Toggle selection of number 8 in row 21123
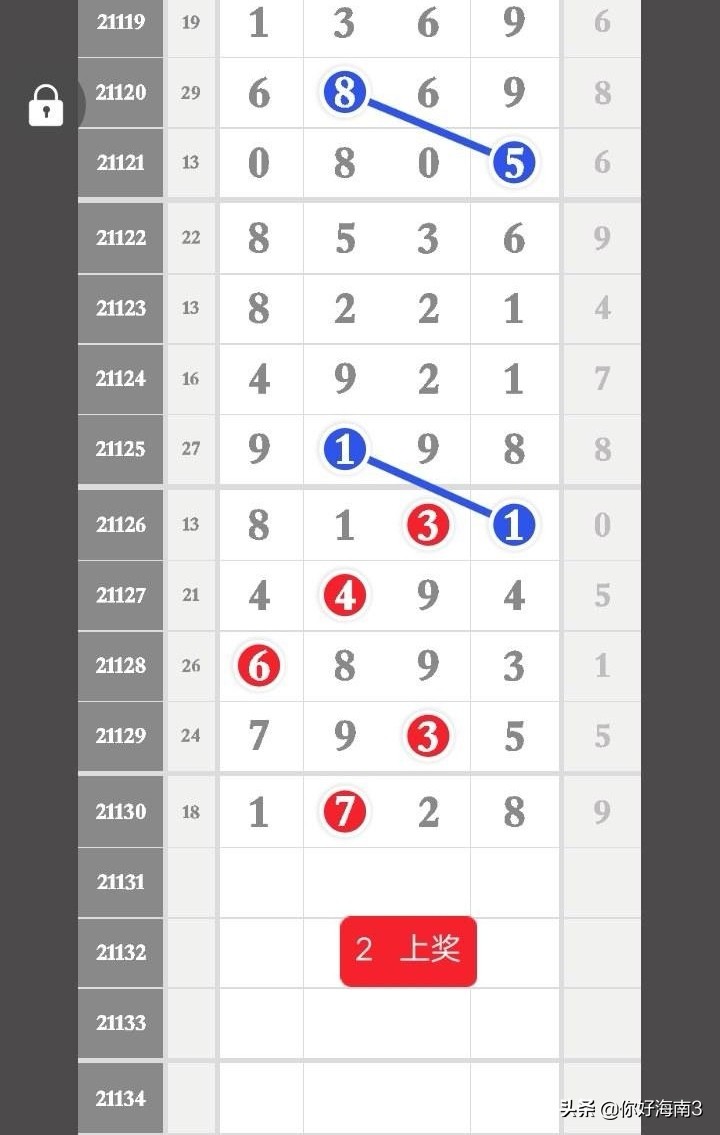Screen dimensions: 720x1135 point(259,309)
